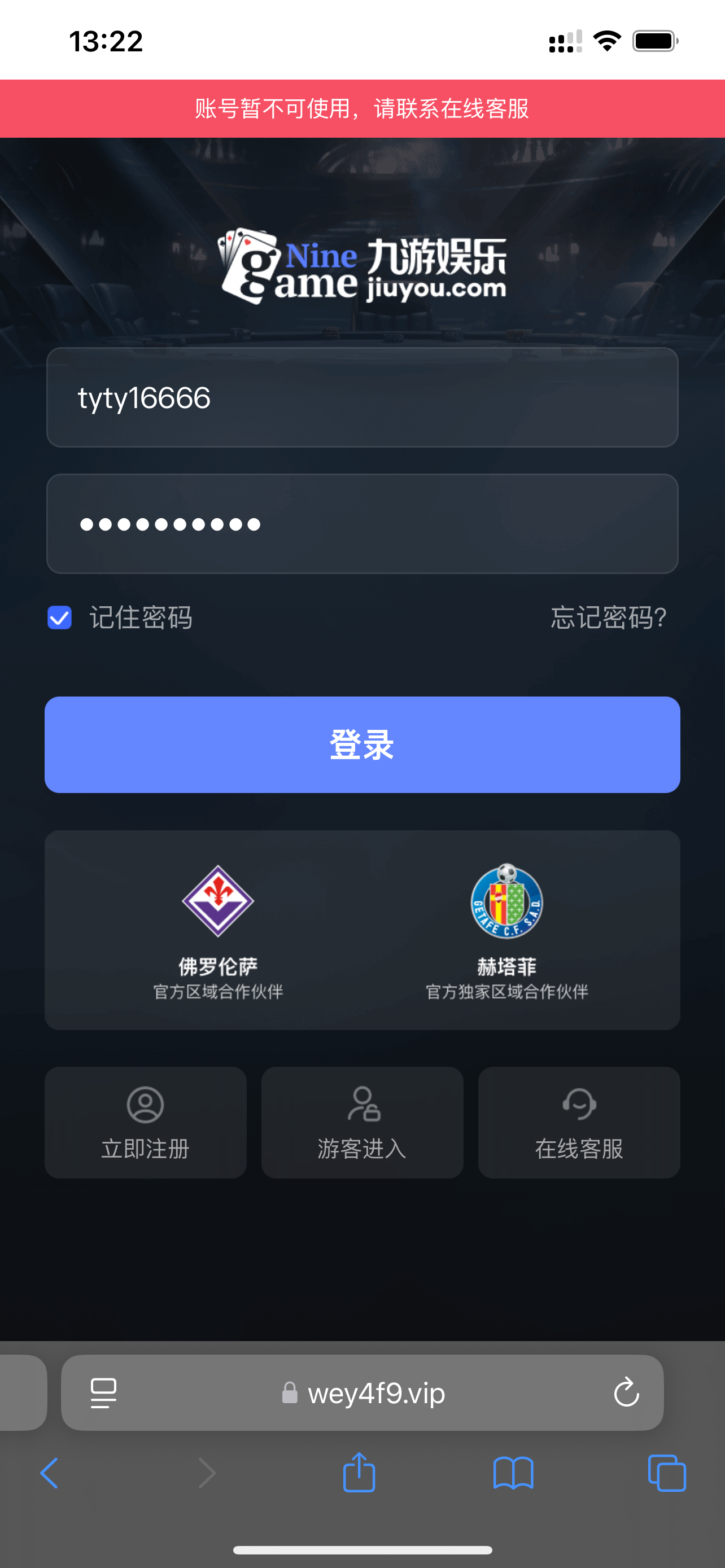Screen dimensions: 725x1568
Task: Share this page from Safari toolbar
Action: (359, 1473)
